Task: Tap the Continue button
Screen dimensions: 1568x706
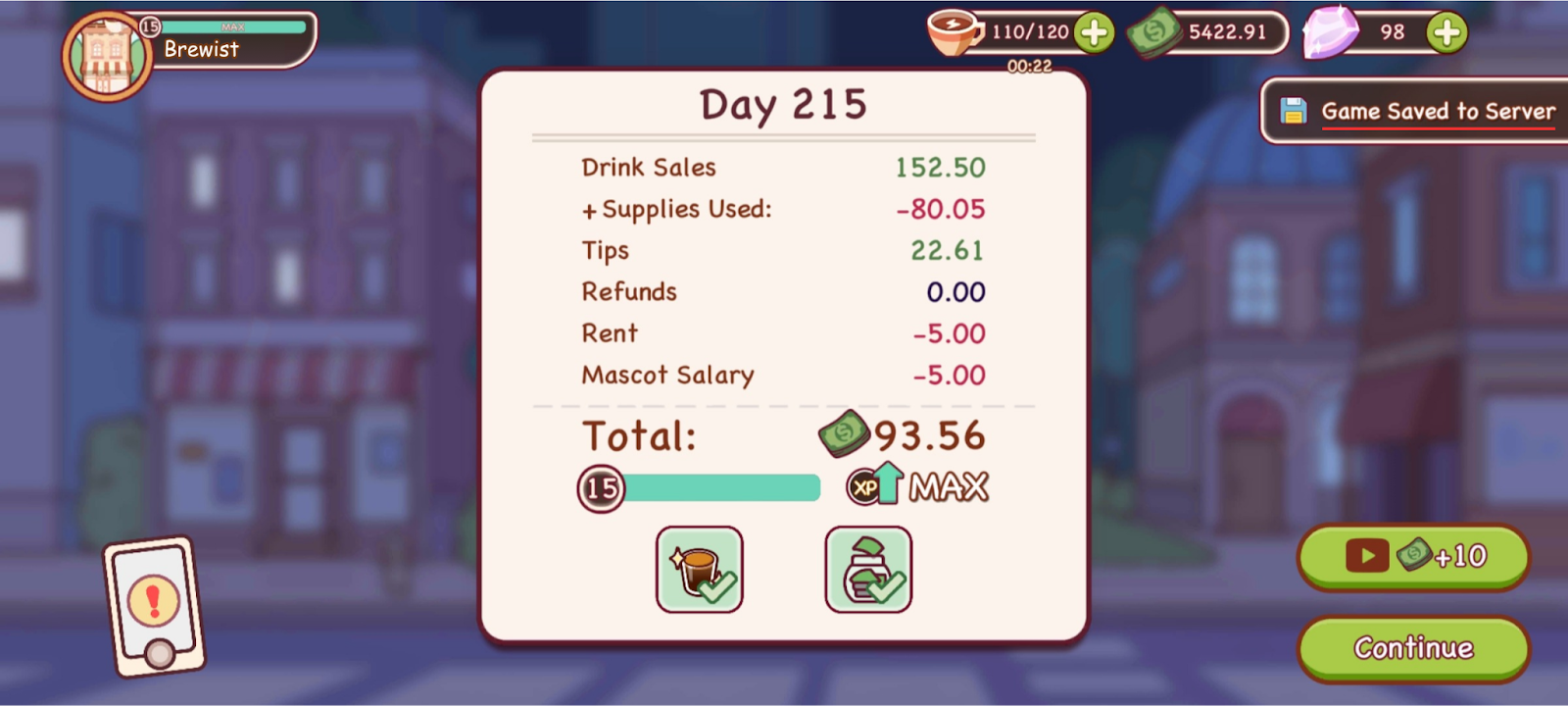Action: point(1412,647)
